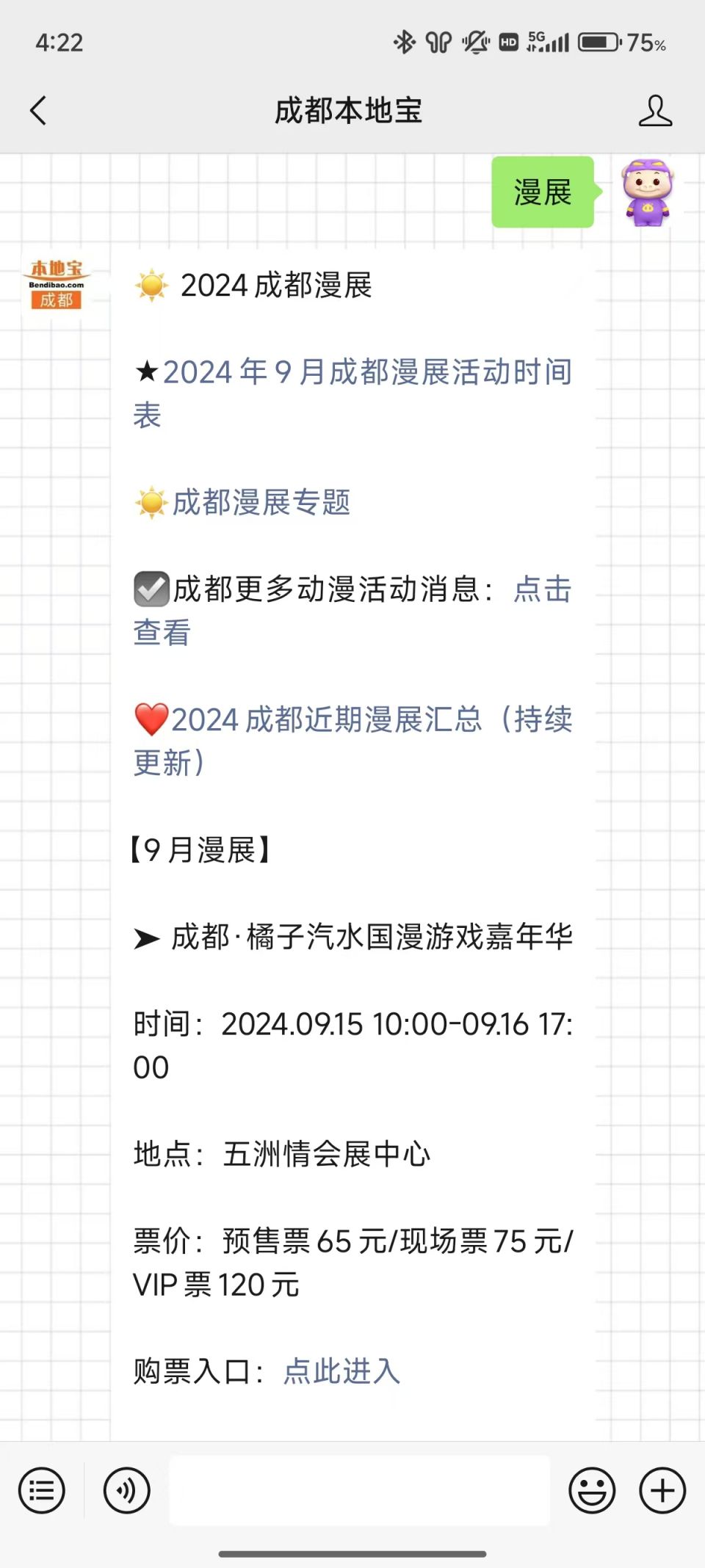
Task: Tap the 成都本地宝 sender avatar
Action: tap(57, 284)
